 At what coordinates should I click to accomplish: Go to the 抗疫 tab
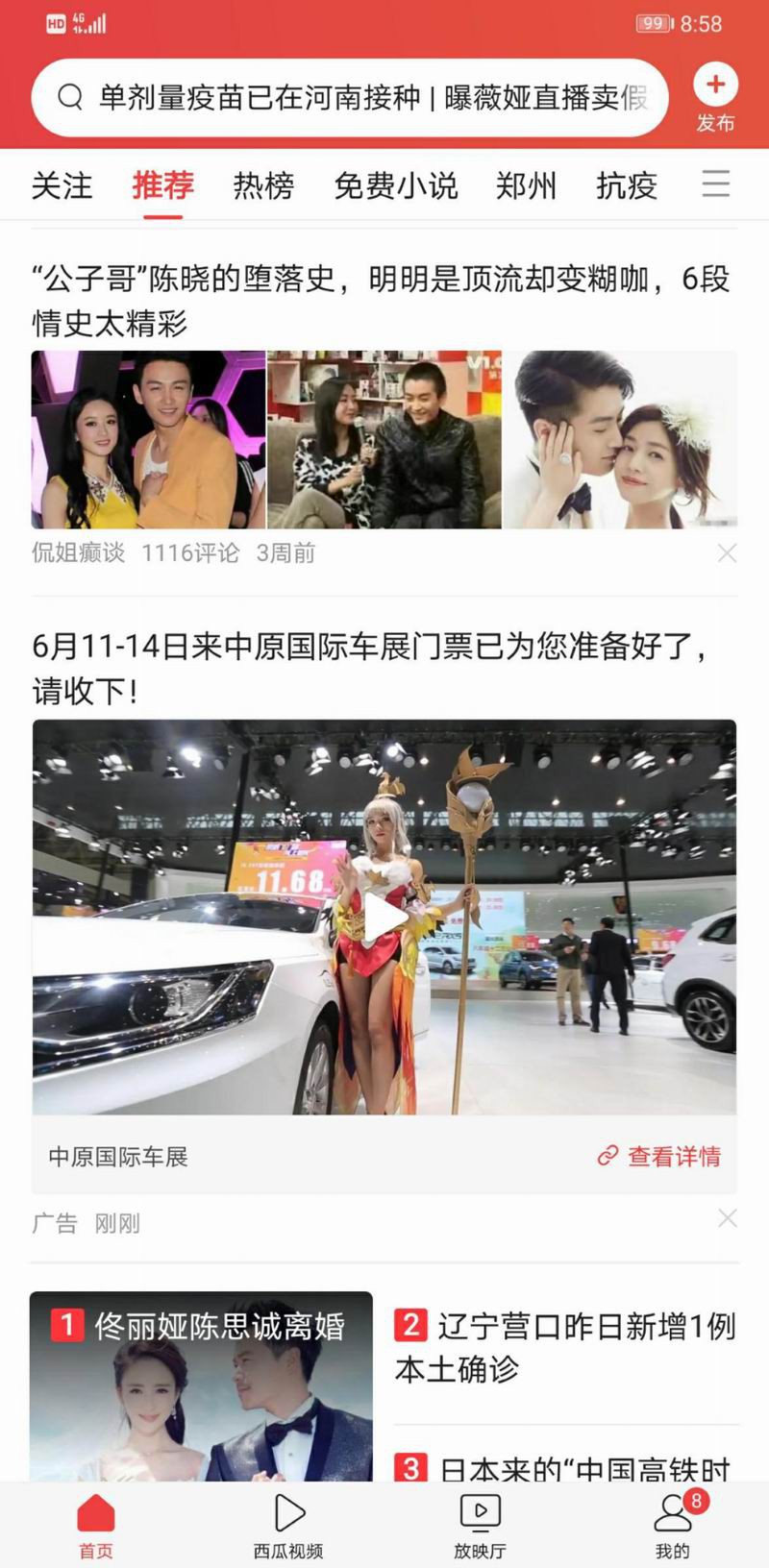click(627, 184)
